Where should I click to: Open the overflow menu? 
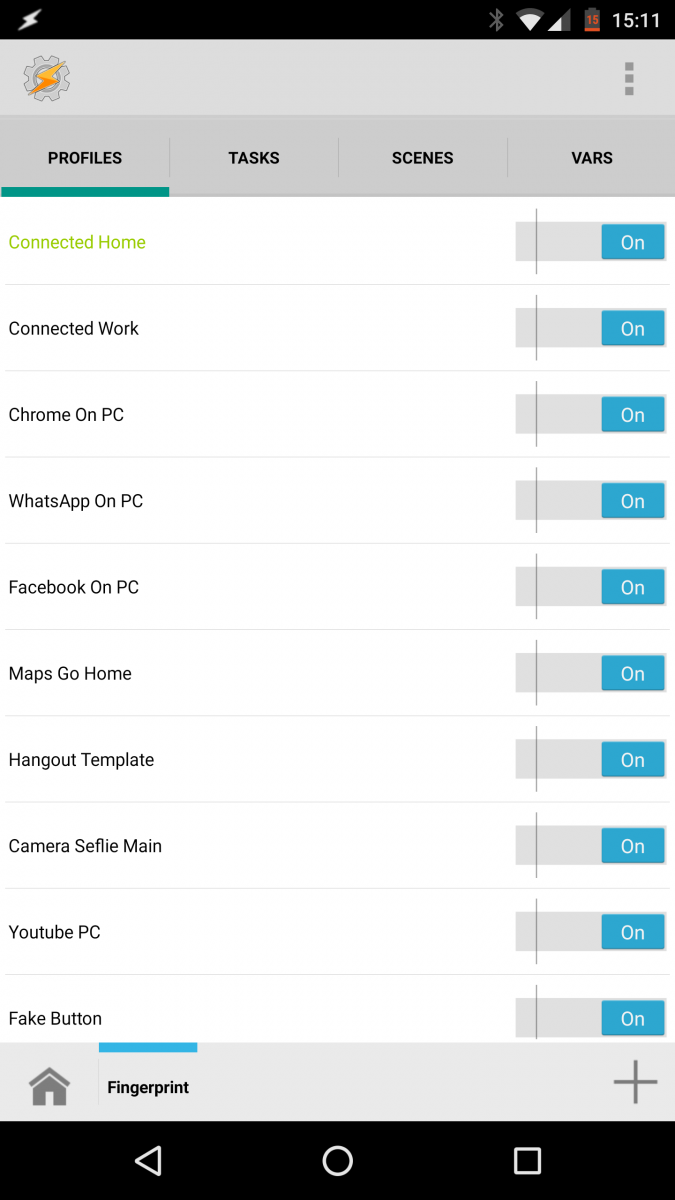pos(629,78)
